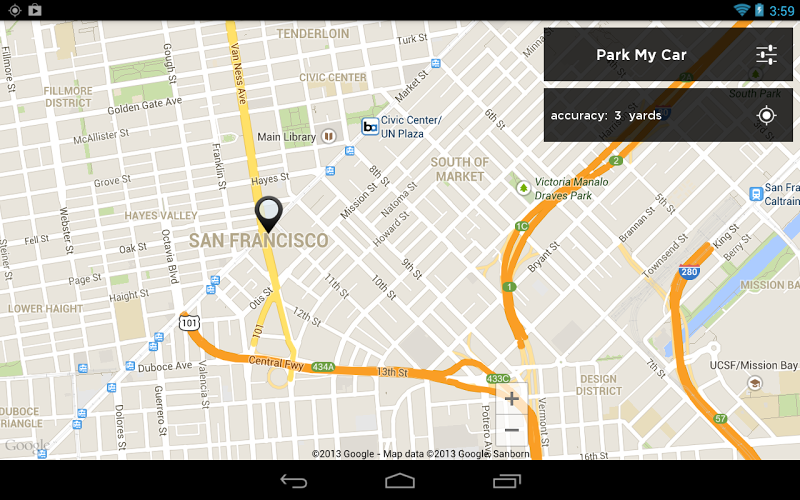Center map on my location

pyautogui.click(x=767, y=115)
